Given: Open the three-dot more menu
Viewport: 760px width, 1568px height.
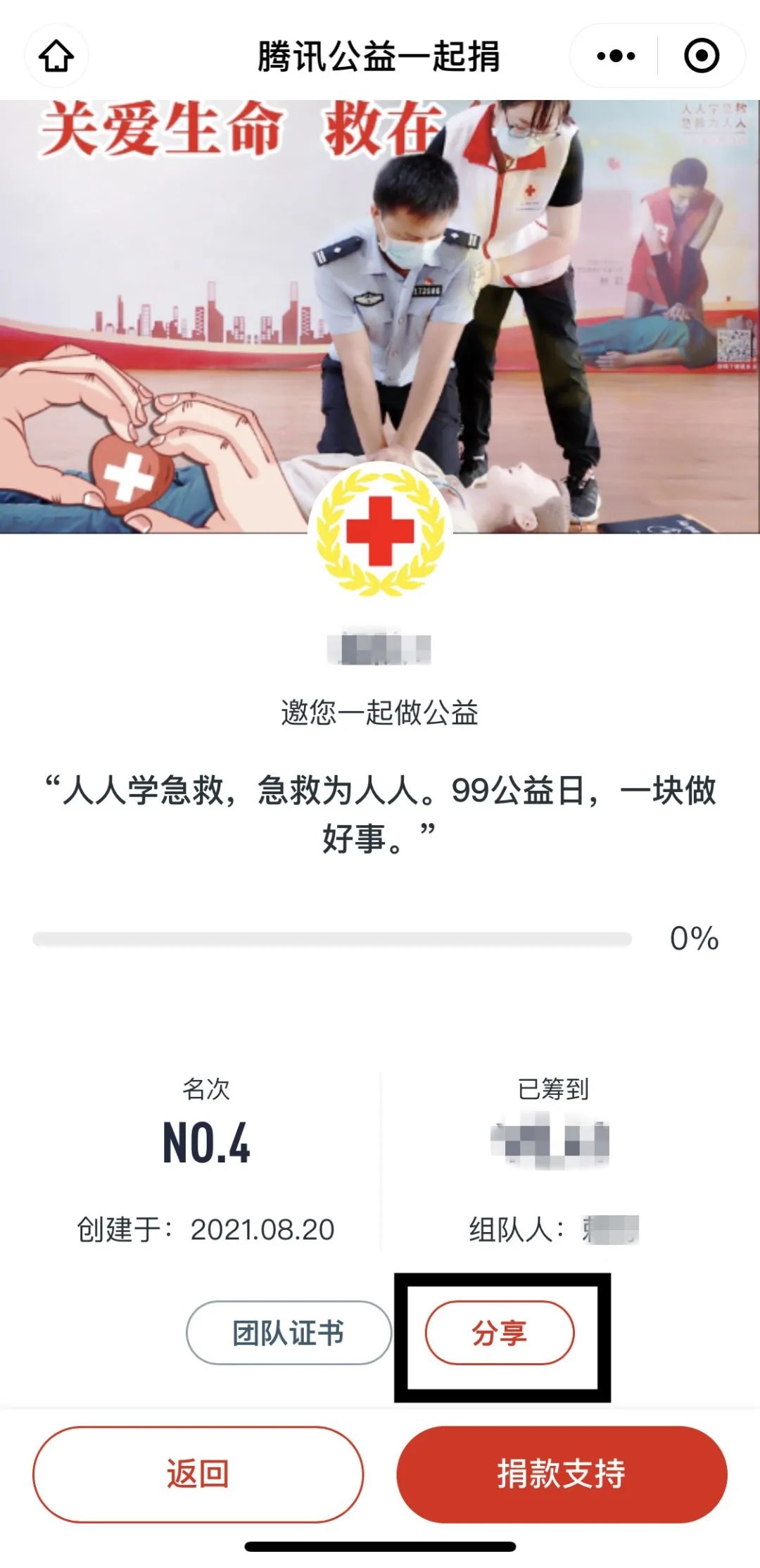Looking at the screenshot, I should pos(616,56).
